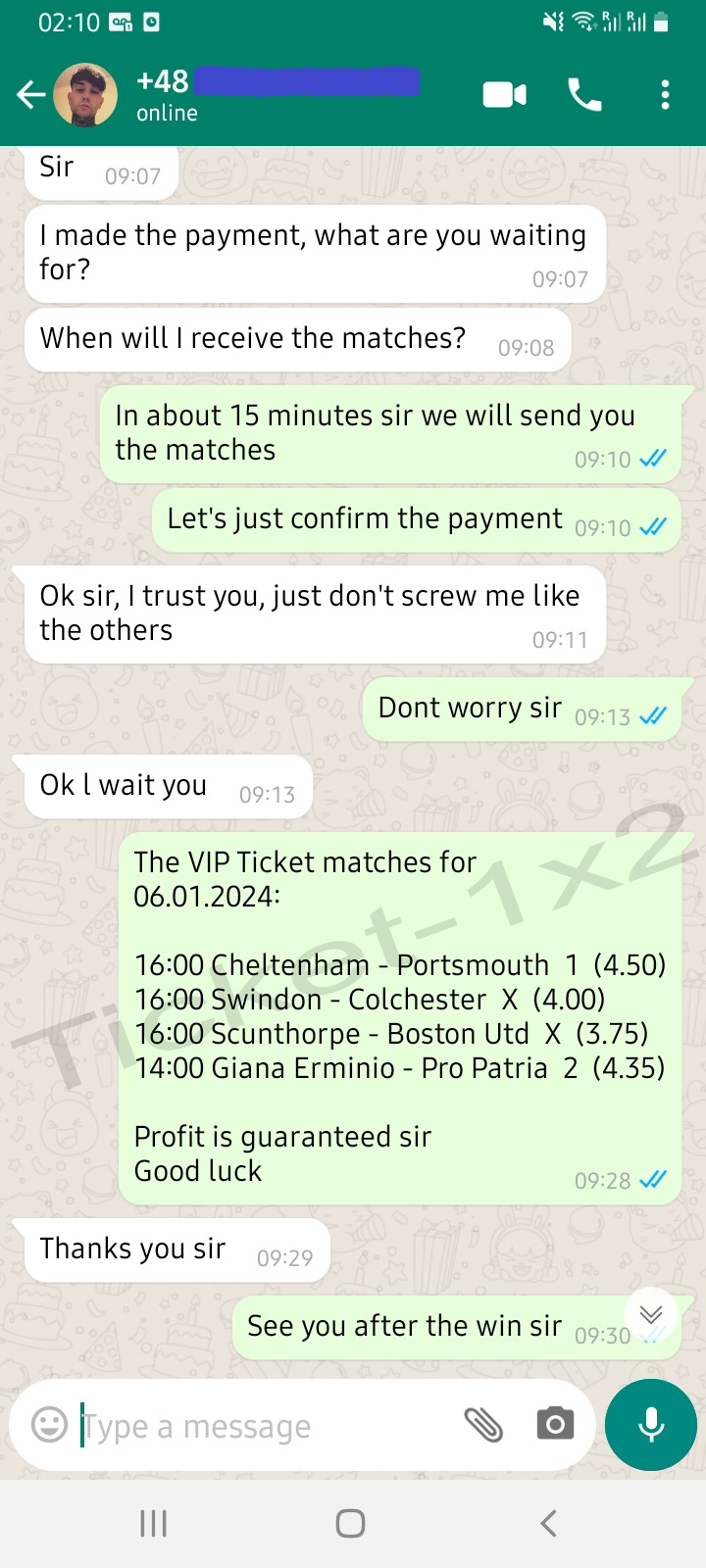
Task: Go to the home screen from the navigation bar
Action: coord(351,1523)
